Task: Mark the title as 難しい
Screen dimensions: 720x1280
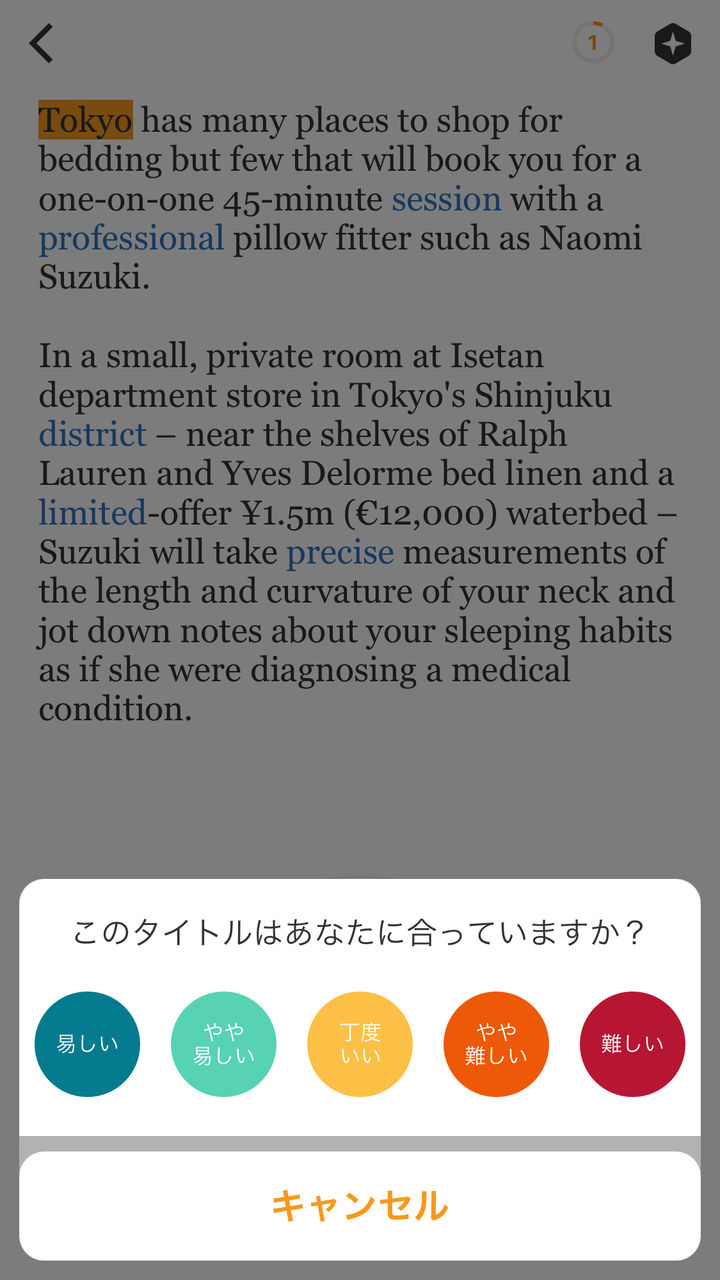Action: (632, 1044)
